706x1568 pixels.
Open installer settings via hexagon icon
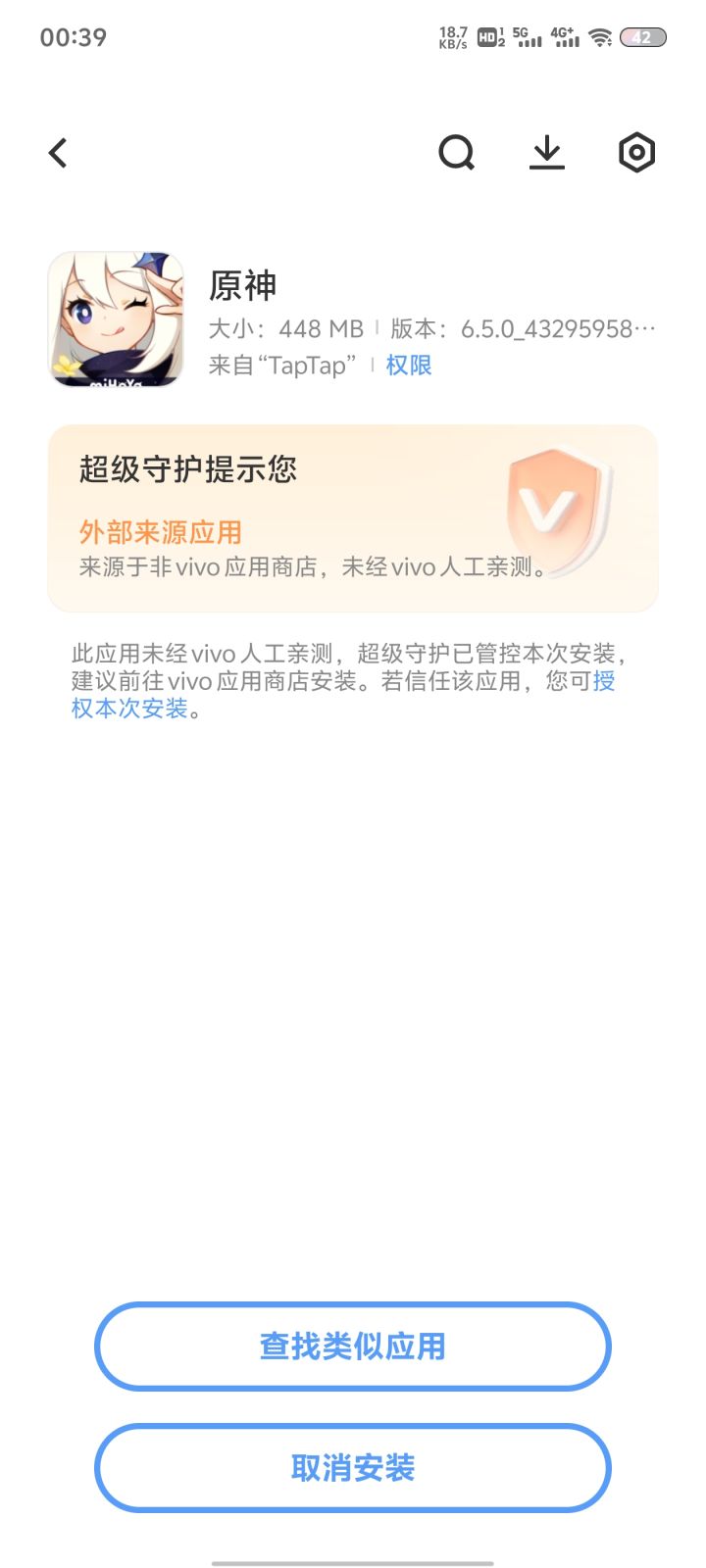pos(636,152)
